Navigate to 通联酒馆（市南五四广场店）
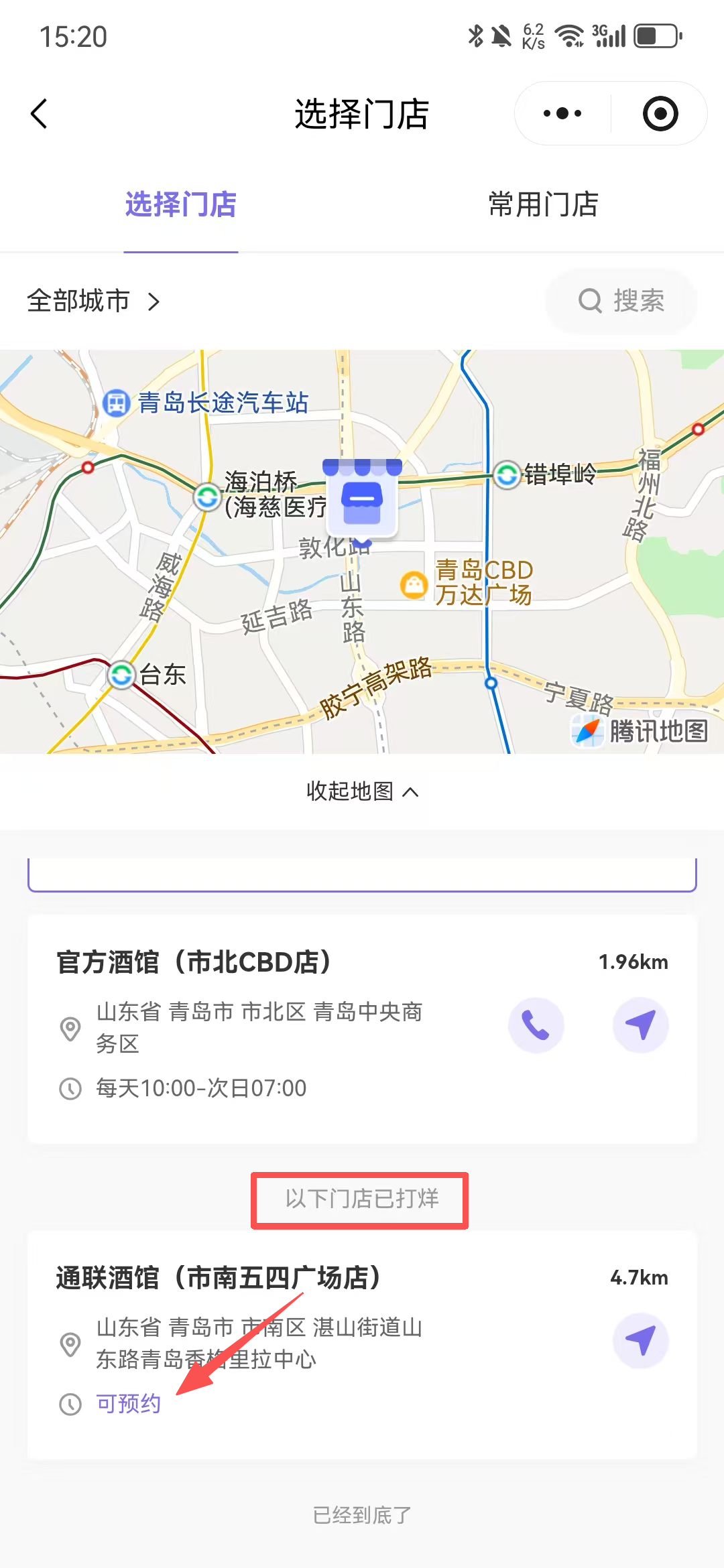Viewport: 724px width, 1568px height. click(x=640, y=1341)
